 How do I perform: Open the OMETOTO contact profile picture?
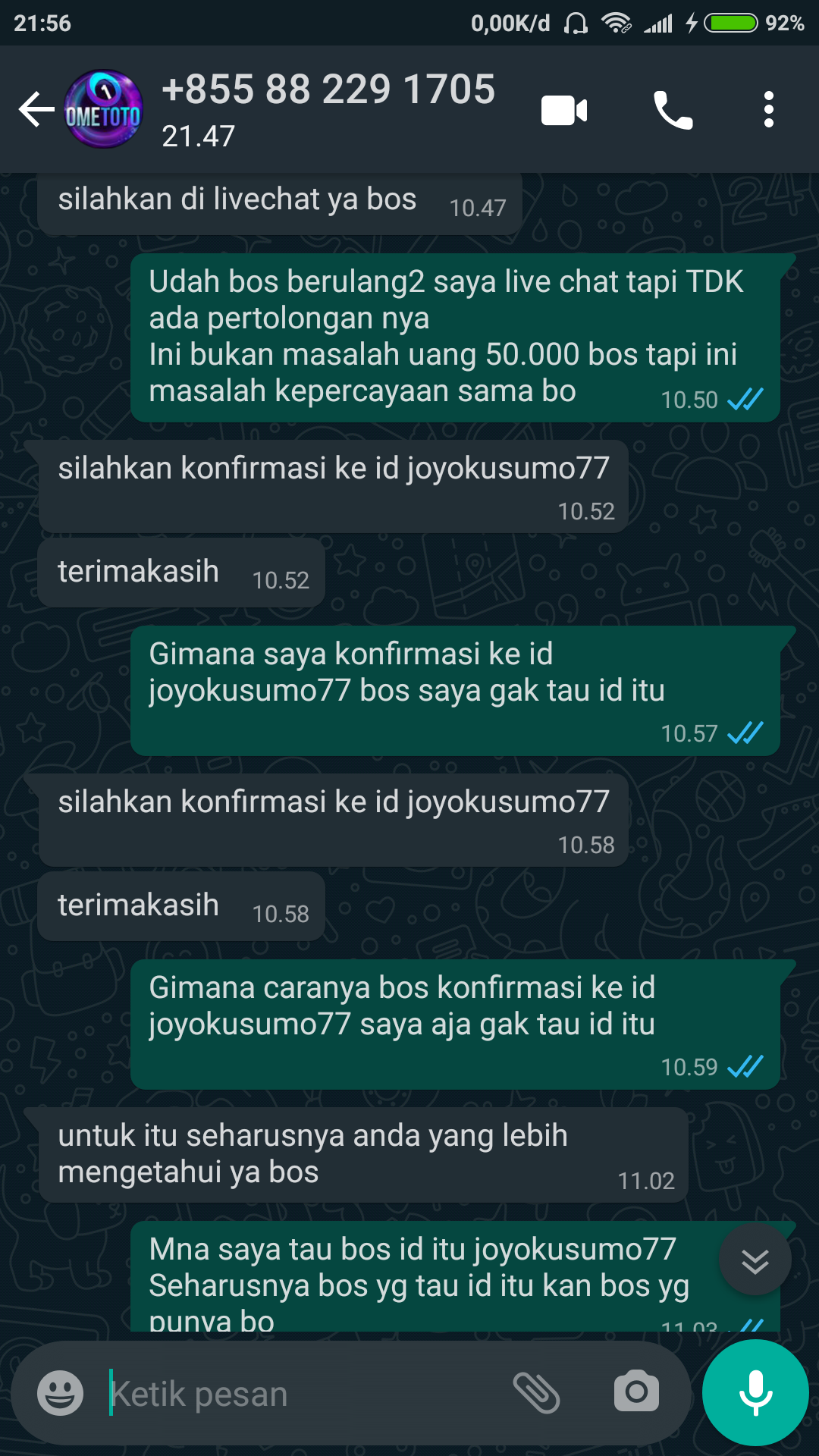click(103, 110)
